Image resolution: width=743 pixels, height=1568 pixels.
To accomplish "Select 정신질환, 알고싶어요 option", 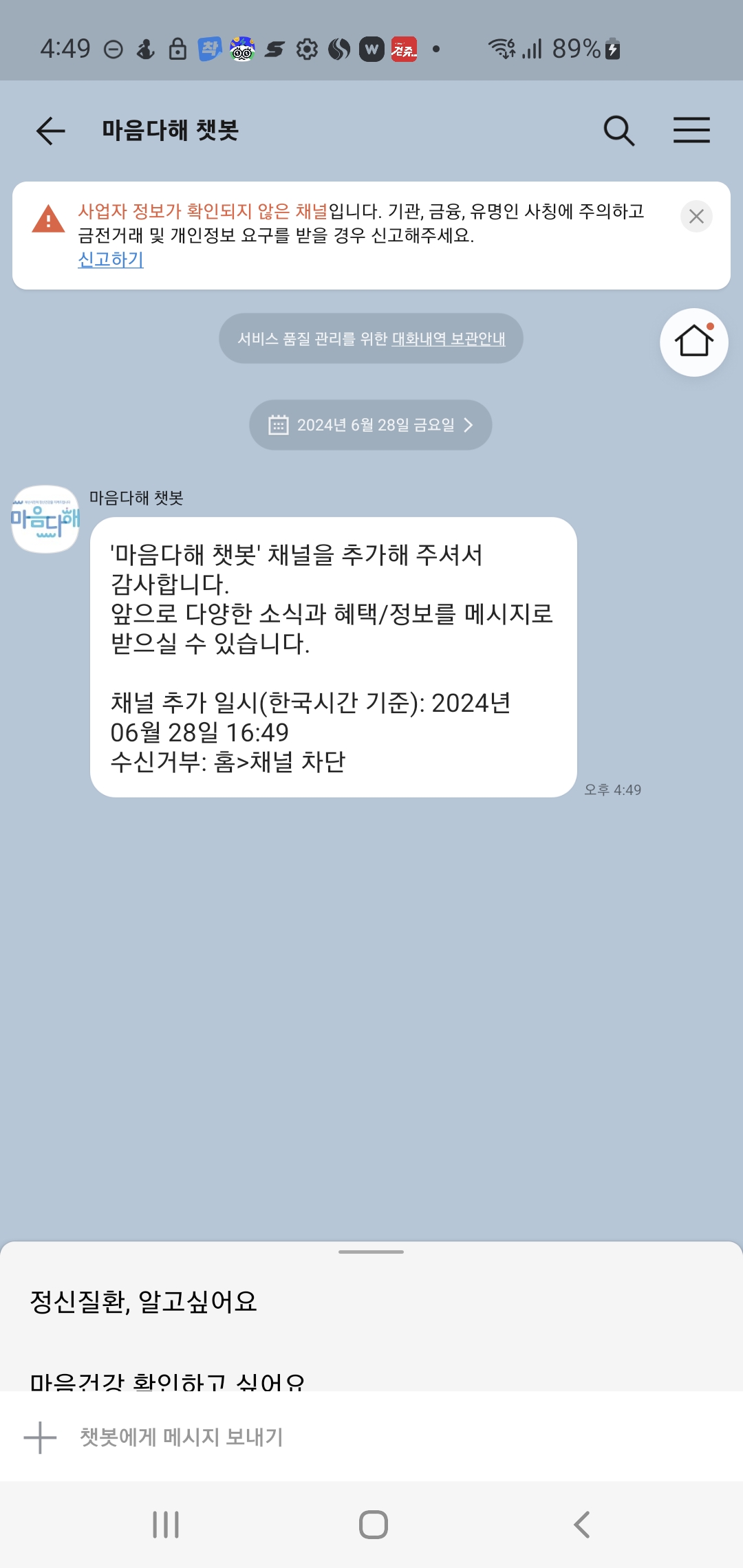I will pos(144,1301).
